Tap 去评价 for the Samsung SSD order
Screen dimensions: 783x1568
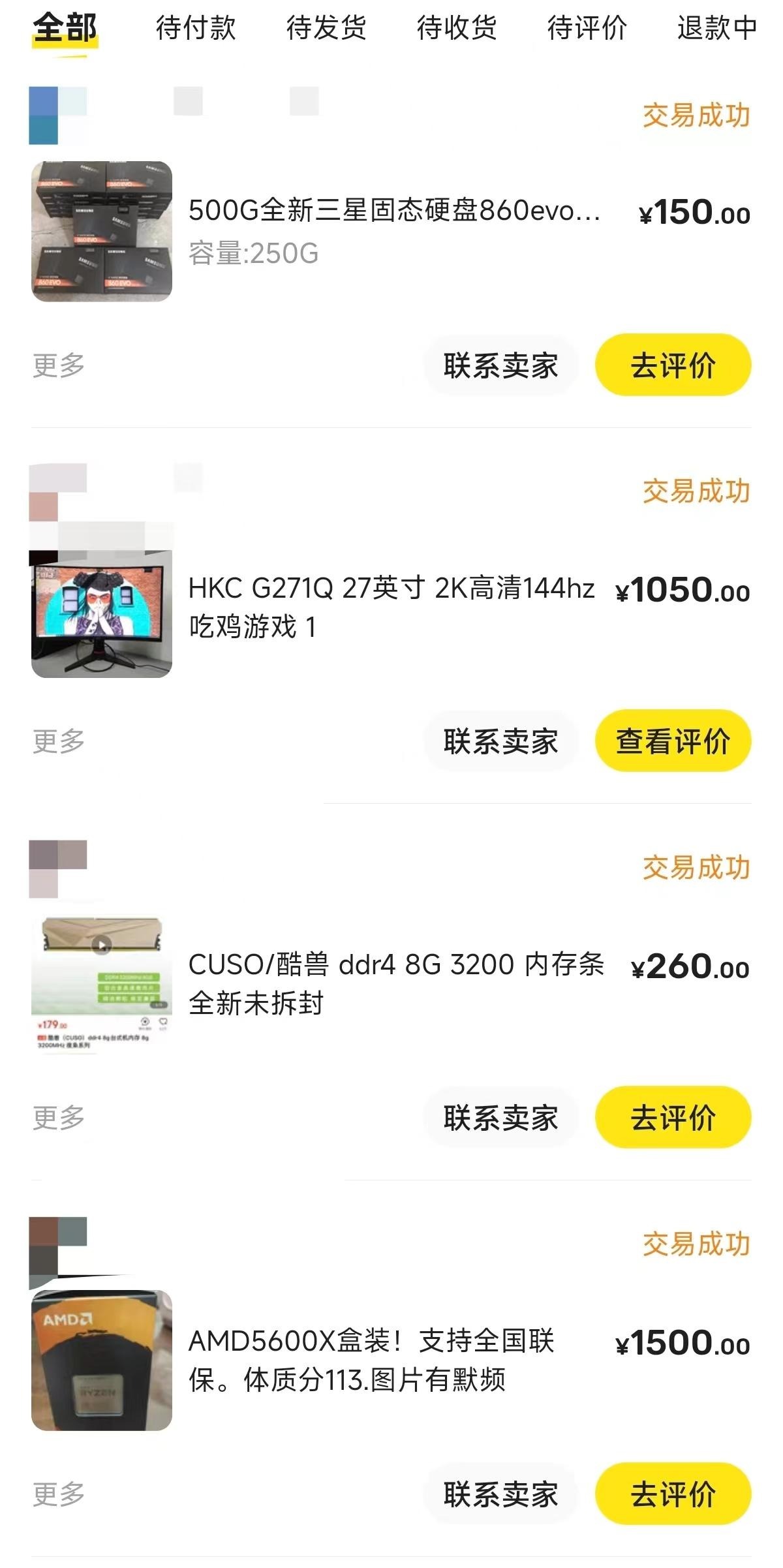(673, 365)
